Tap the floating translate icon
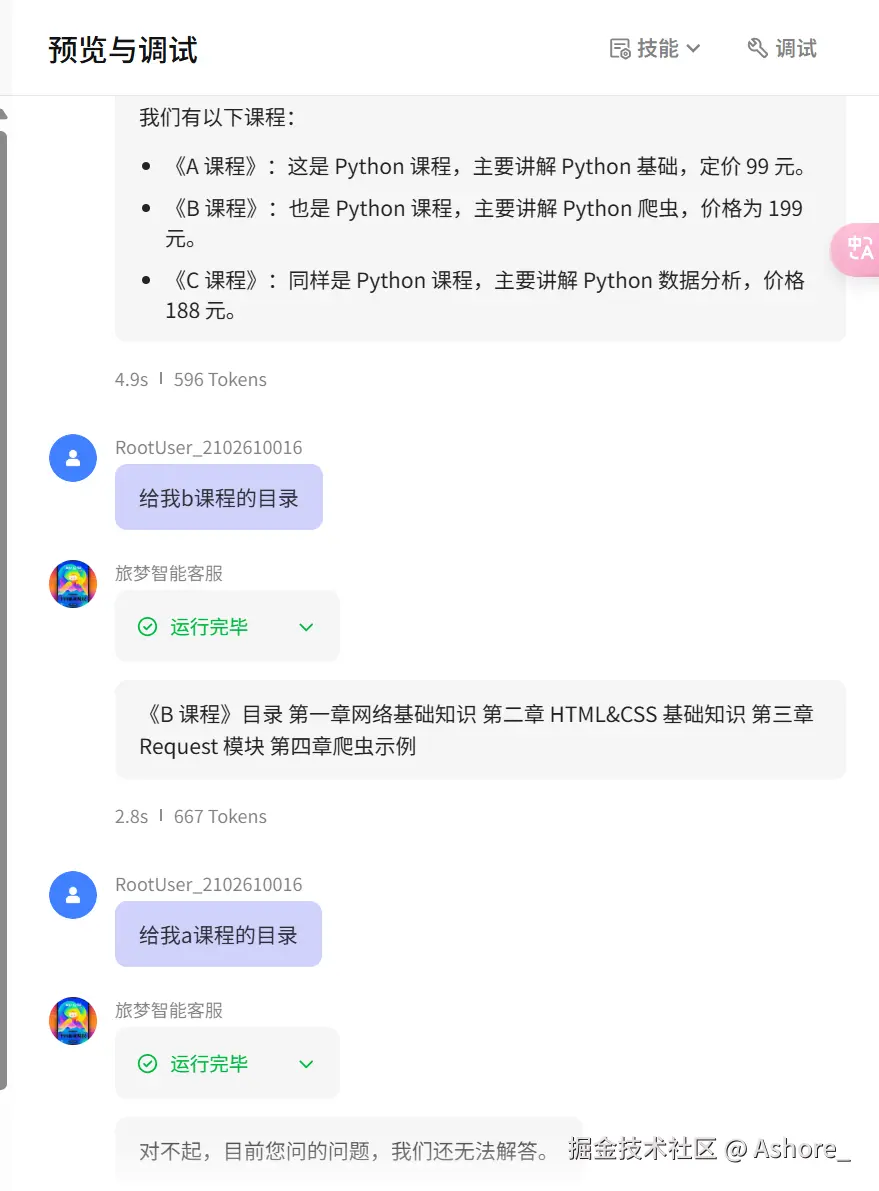The width and height of the screenshot is (879, 1191). pos(859,248)
